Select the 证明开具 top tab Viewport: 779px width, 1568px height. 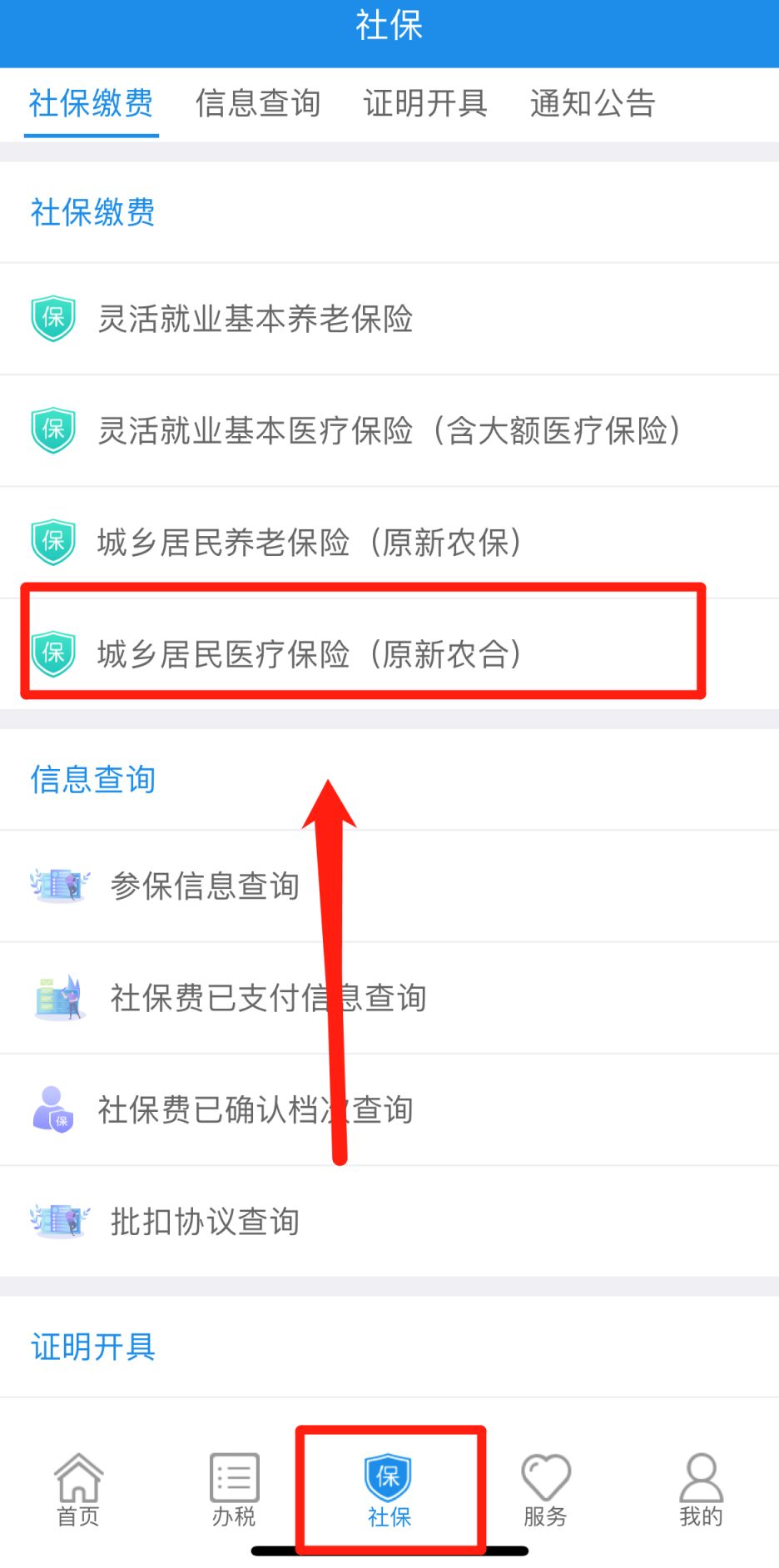424,104
